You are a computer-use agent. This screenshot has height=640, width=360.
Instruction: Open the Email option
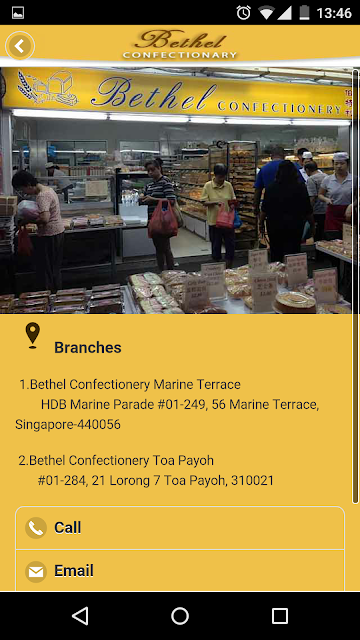pyautogui.click(x=180, y=570)
